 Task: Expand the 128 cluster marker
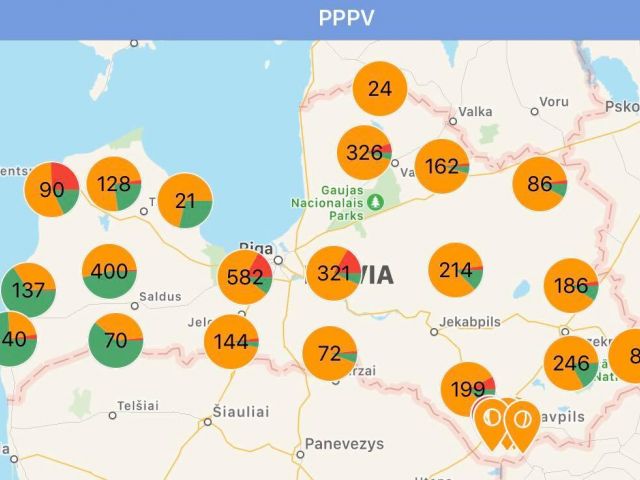(x=115, y=184)
